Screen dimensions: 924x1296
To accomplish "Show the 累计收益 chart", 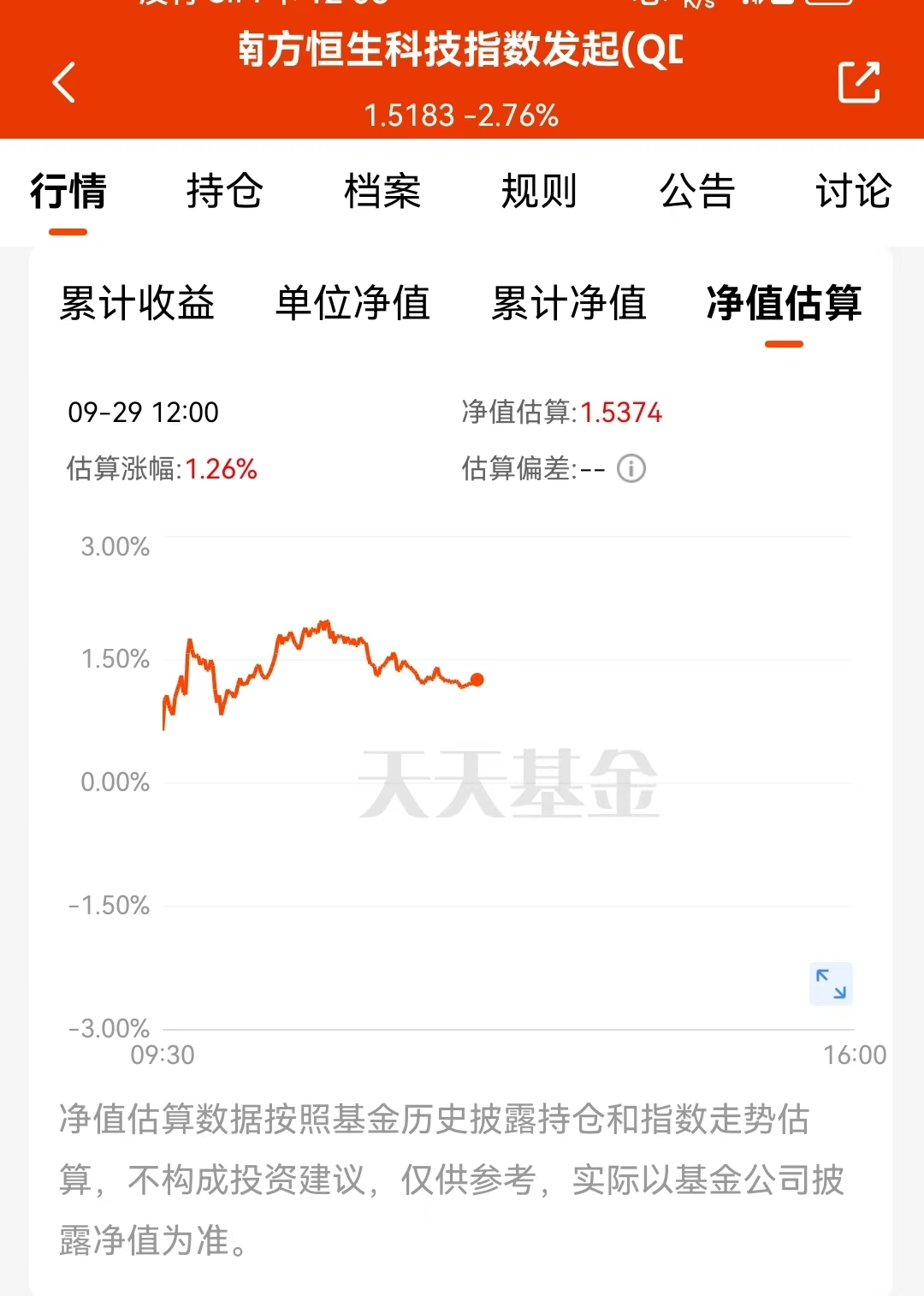I will (137, 303).
